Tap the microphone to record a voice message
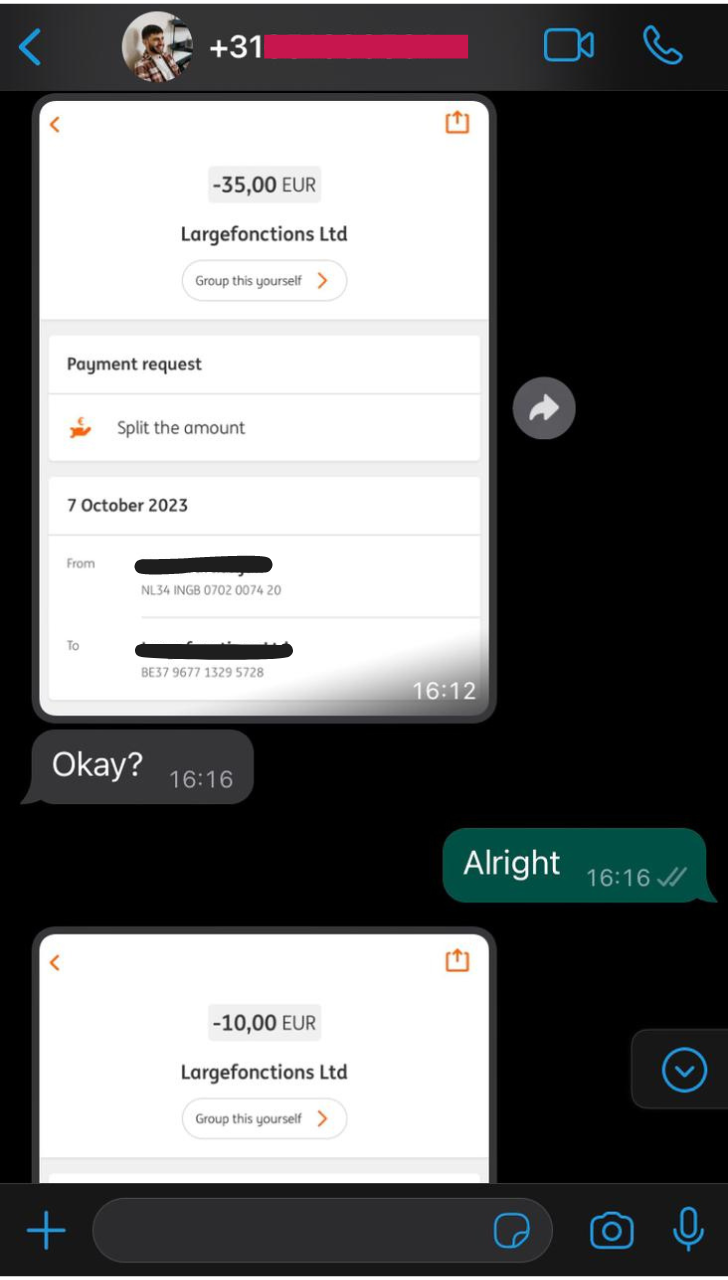 tap(688, 1230)
